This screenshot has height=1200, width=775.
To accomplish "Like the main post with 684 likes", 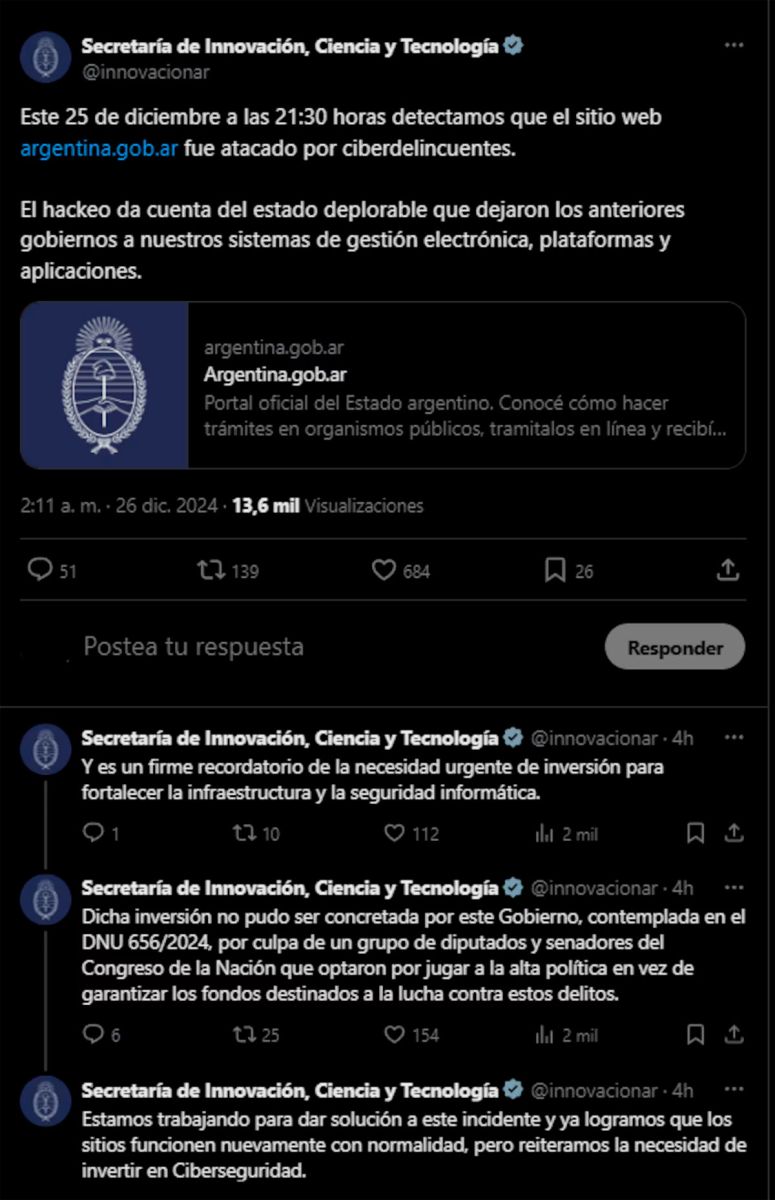I will point(384,570).
